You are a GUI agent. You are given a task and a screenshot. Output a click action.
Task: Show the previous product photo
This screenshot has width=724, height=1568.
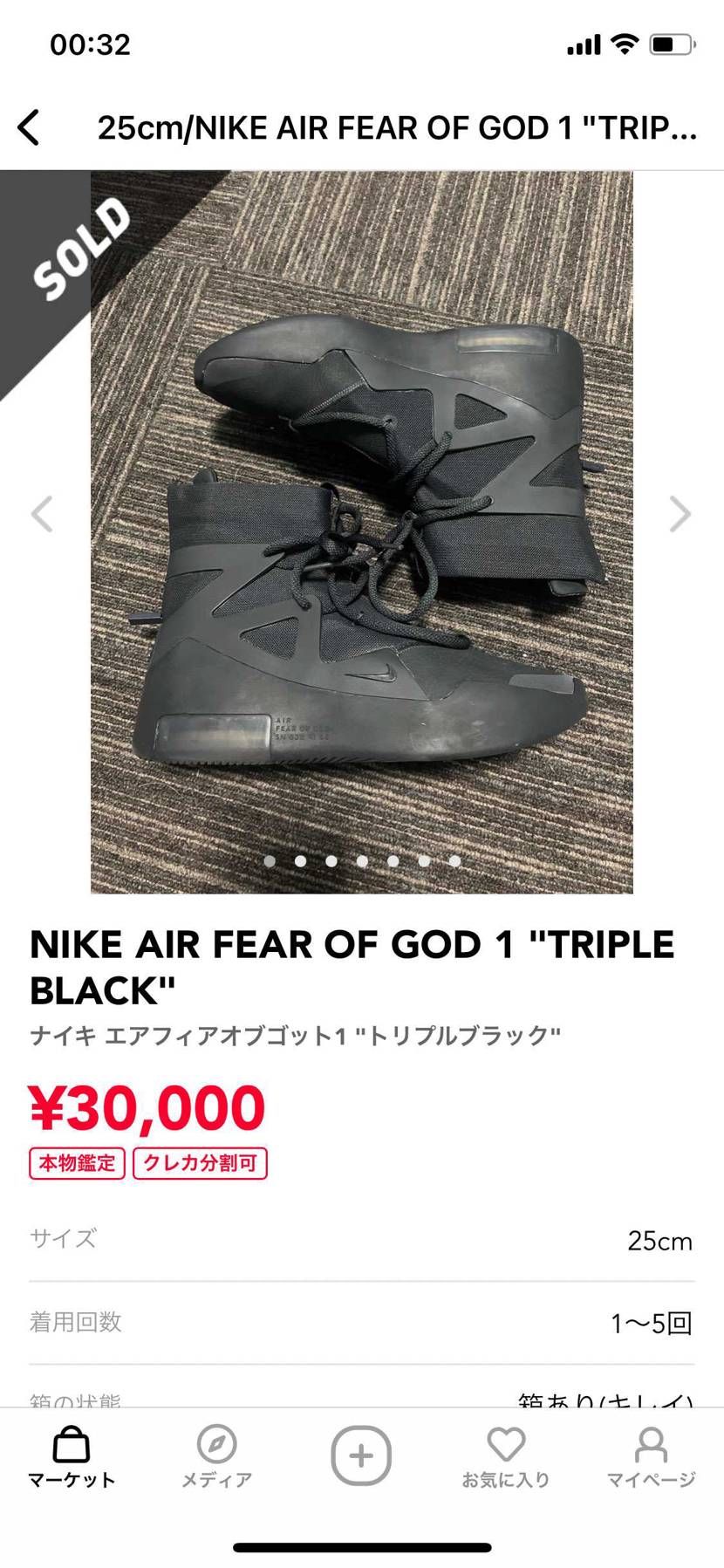tap(42, 514)
